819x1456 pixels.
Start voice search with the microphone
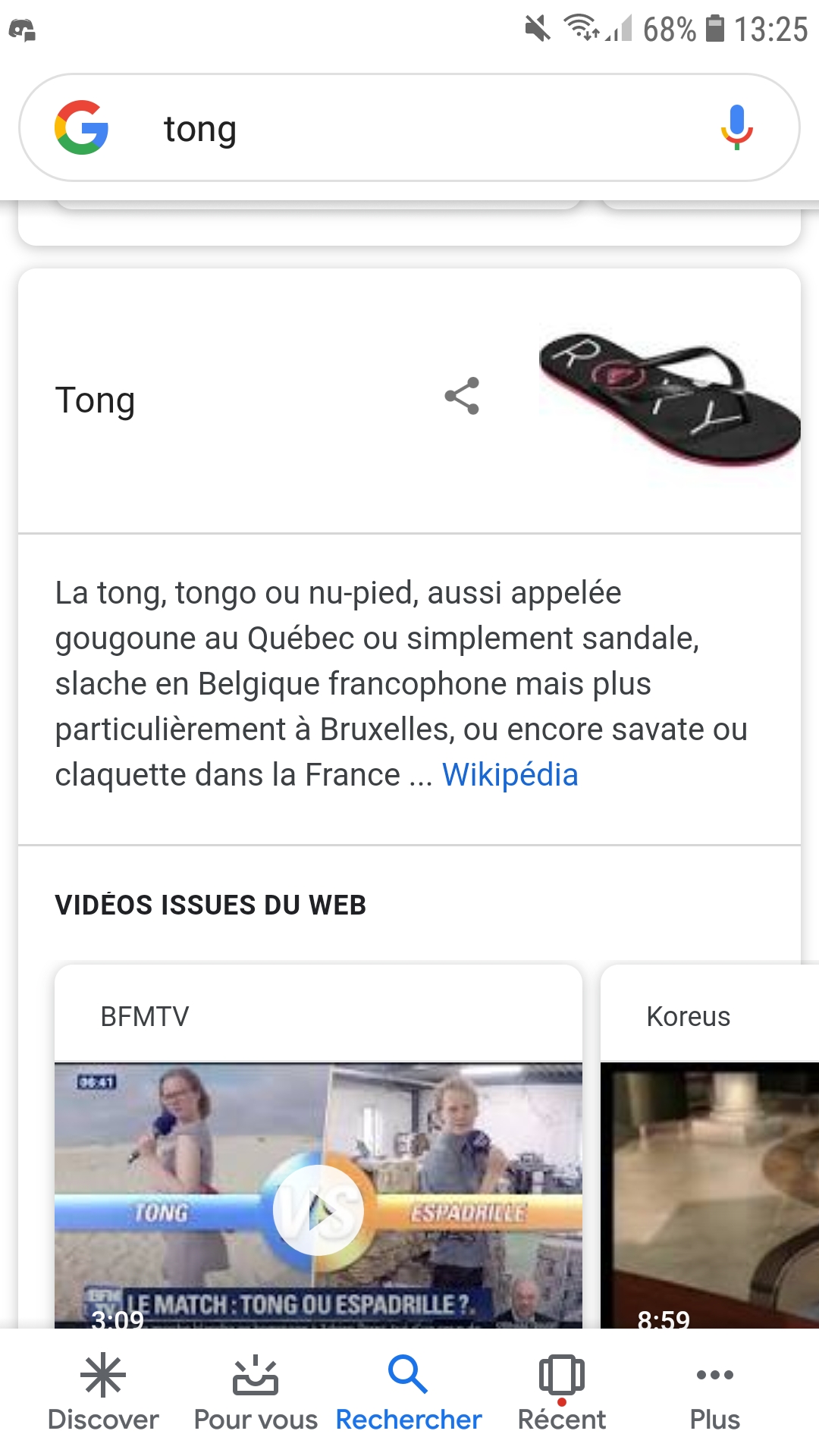736,127
